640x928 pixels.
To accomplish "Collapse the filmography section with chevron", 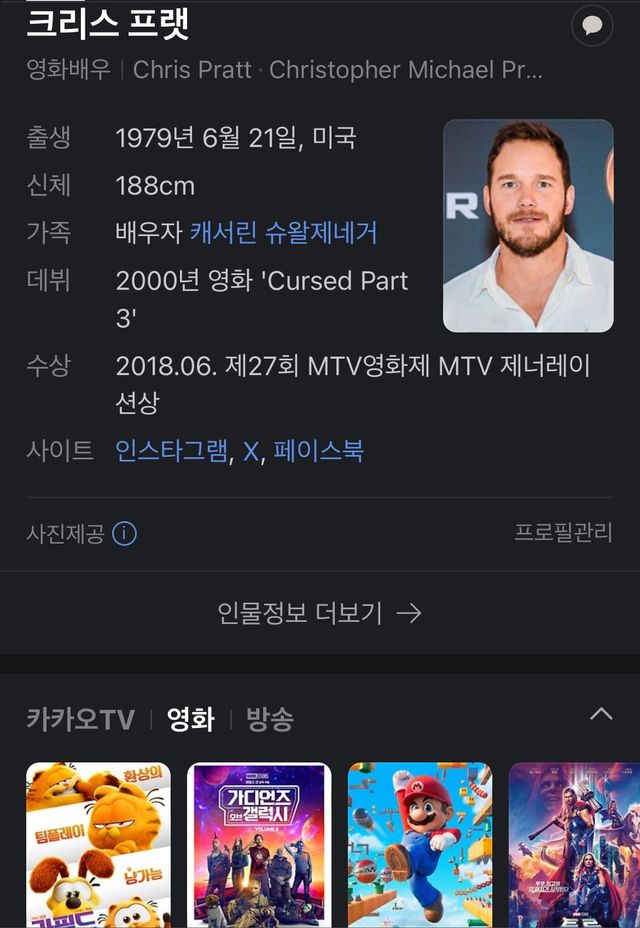I will pyautogui.click(x=600, y=714).
